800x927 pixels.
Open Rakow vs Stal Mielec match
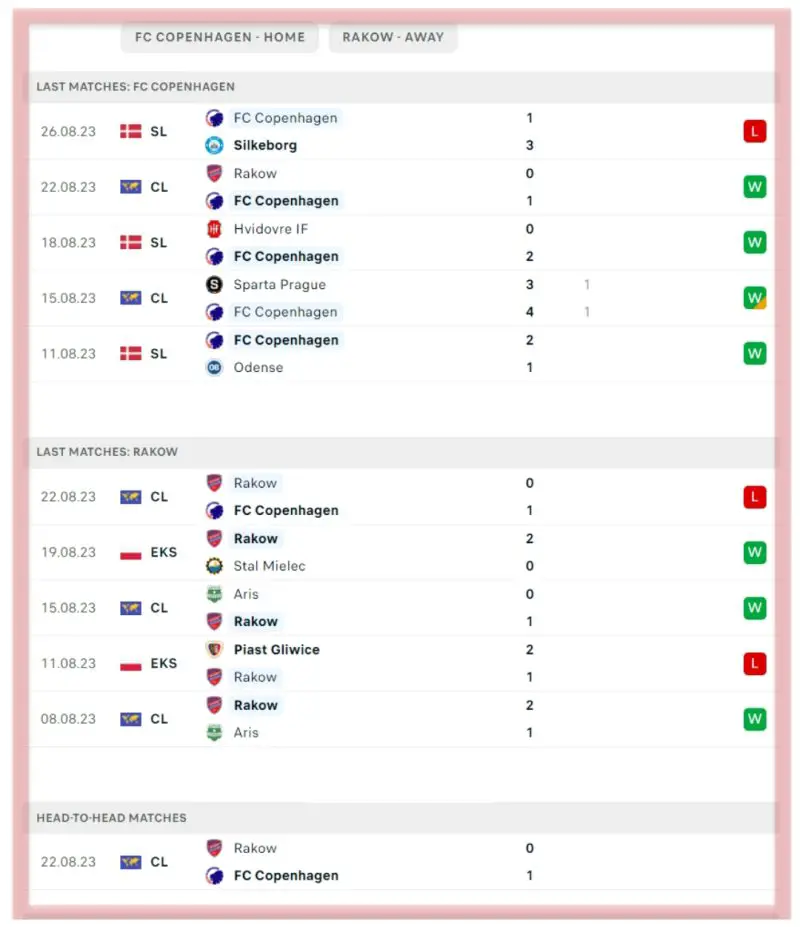click(x=400, y=552)
